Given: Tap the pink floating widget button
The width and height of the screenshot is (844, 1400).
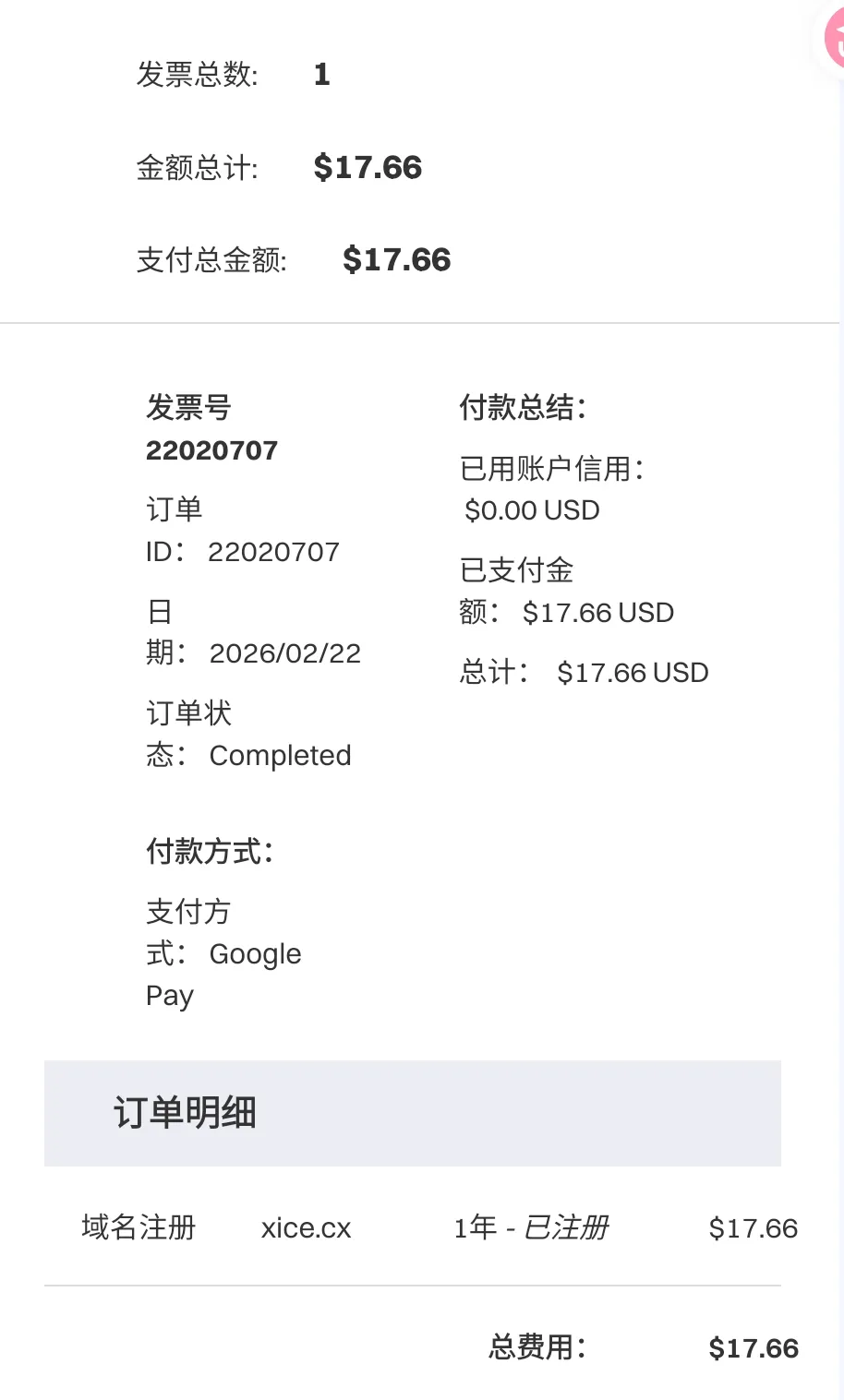Looking at the screenshot, I should pos(835,39).
